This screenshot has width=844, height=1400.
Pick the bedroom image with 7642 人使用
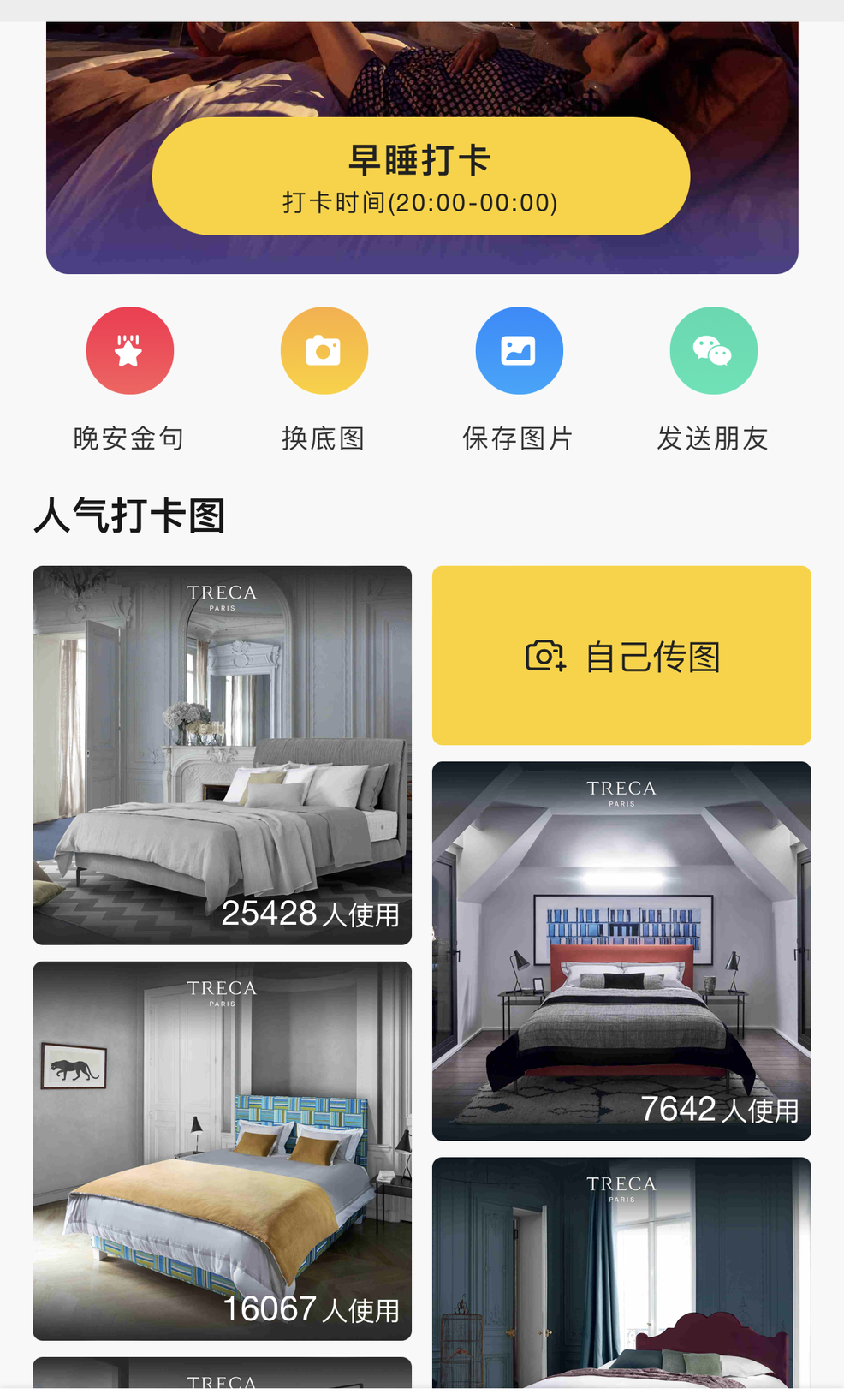pos(621,950)
